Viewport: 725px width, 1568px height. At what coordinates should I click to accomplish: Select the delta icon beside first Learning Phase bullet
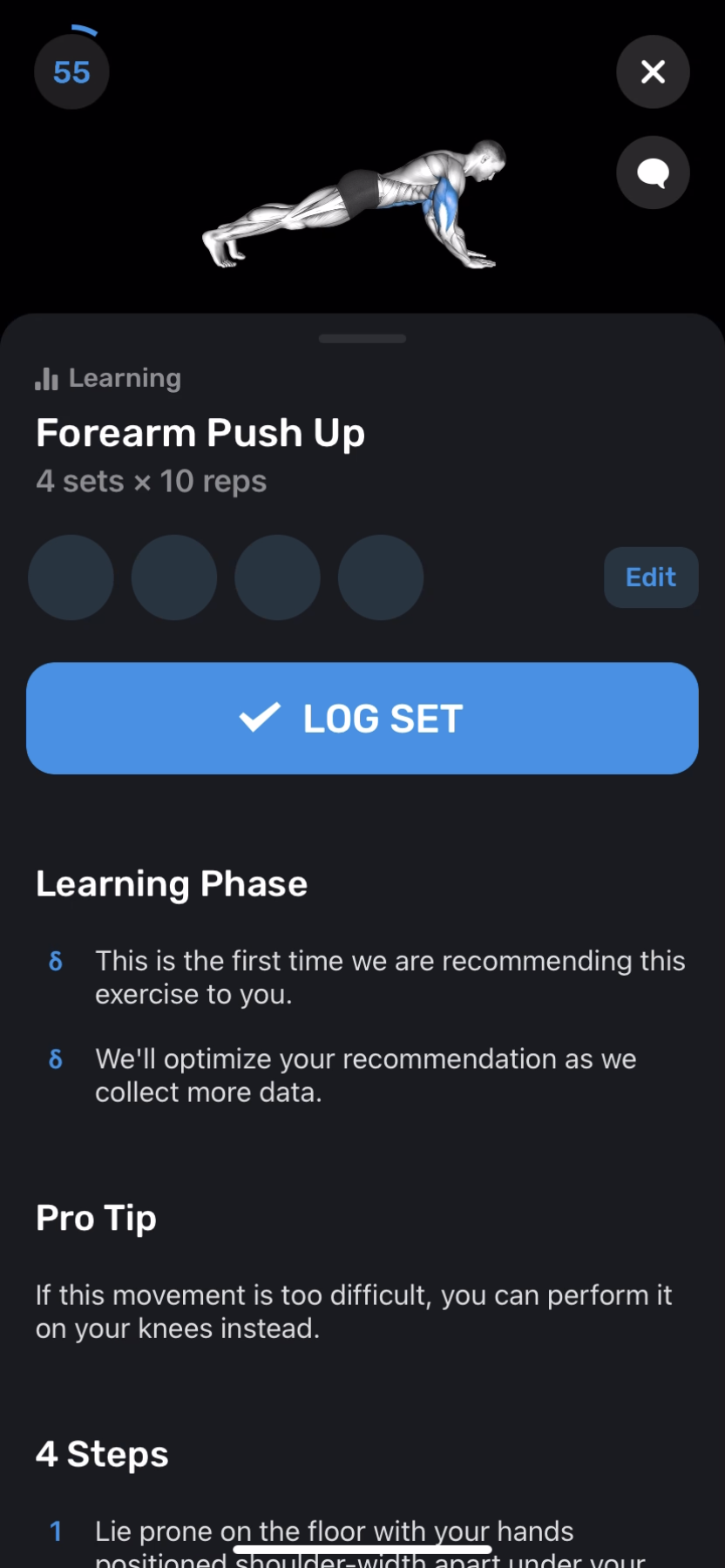click(x=55, y=961)
